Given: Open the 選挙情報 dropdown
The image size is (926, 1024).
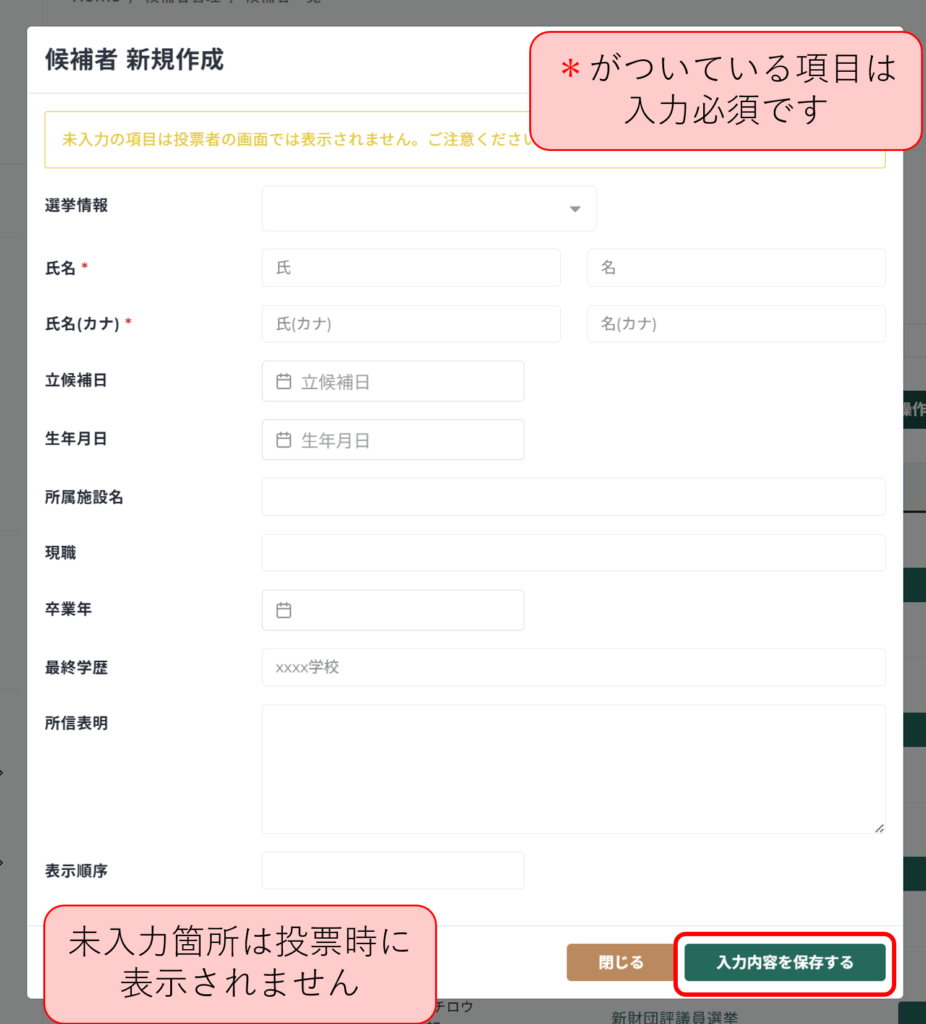Looking at the screenshot, I should [x=429, y=209].
